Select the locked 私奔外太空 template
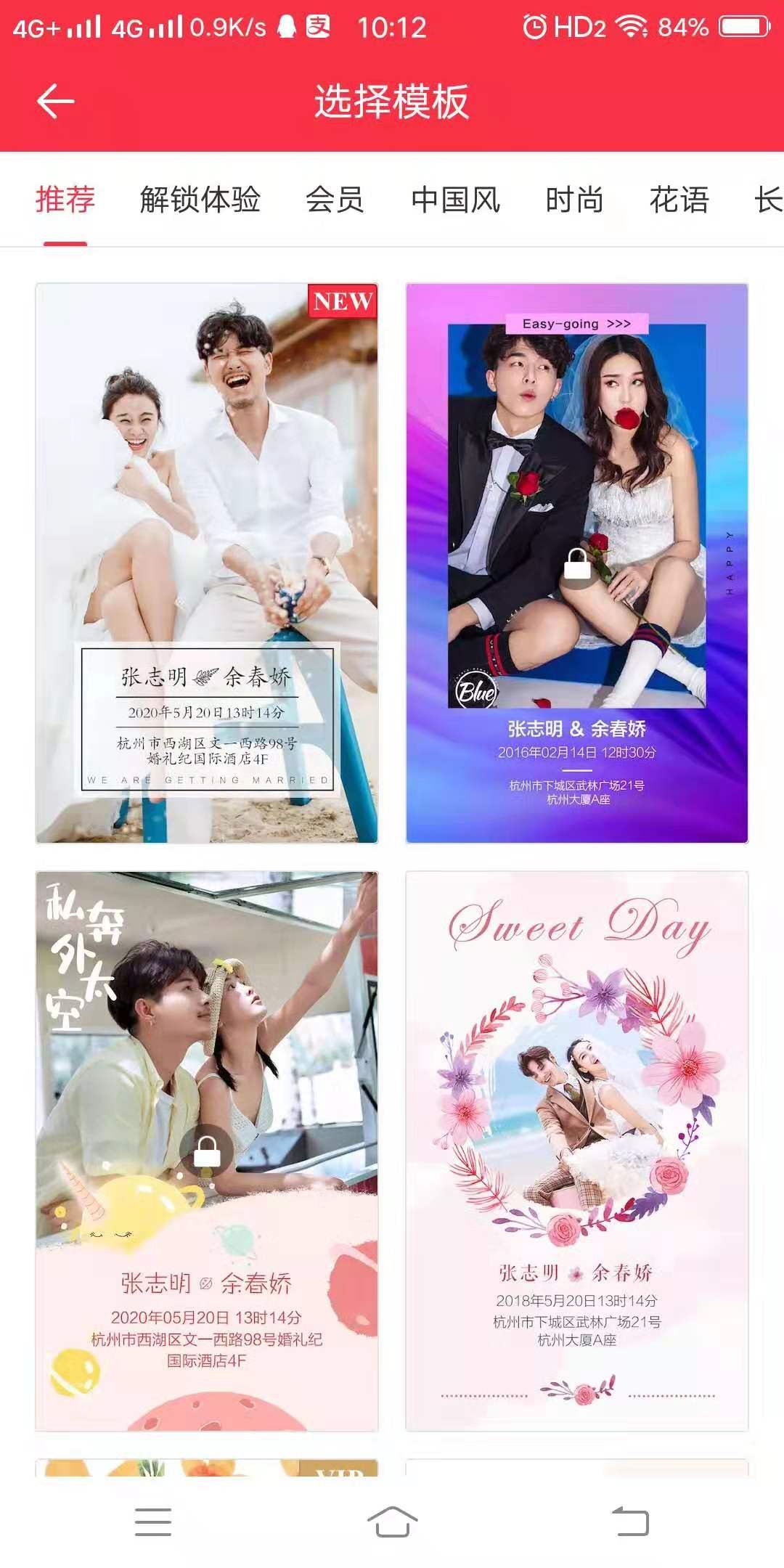The image size is (784, 1568). coord(207,1151)
